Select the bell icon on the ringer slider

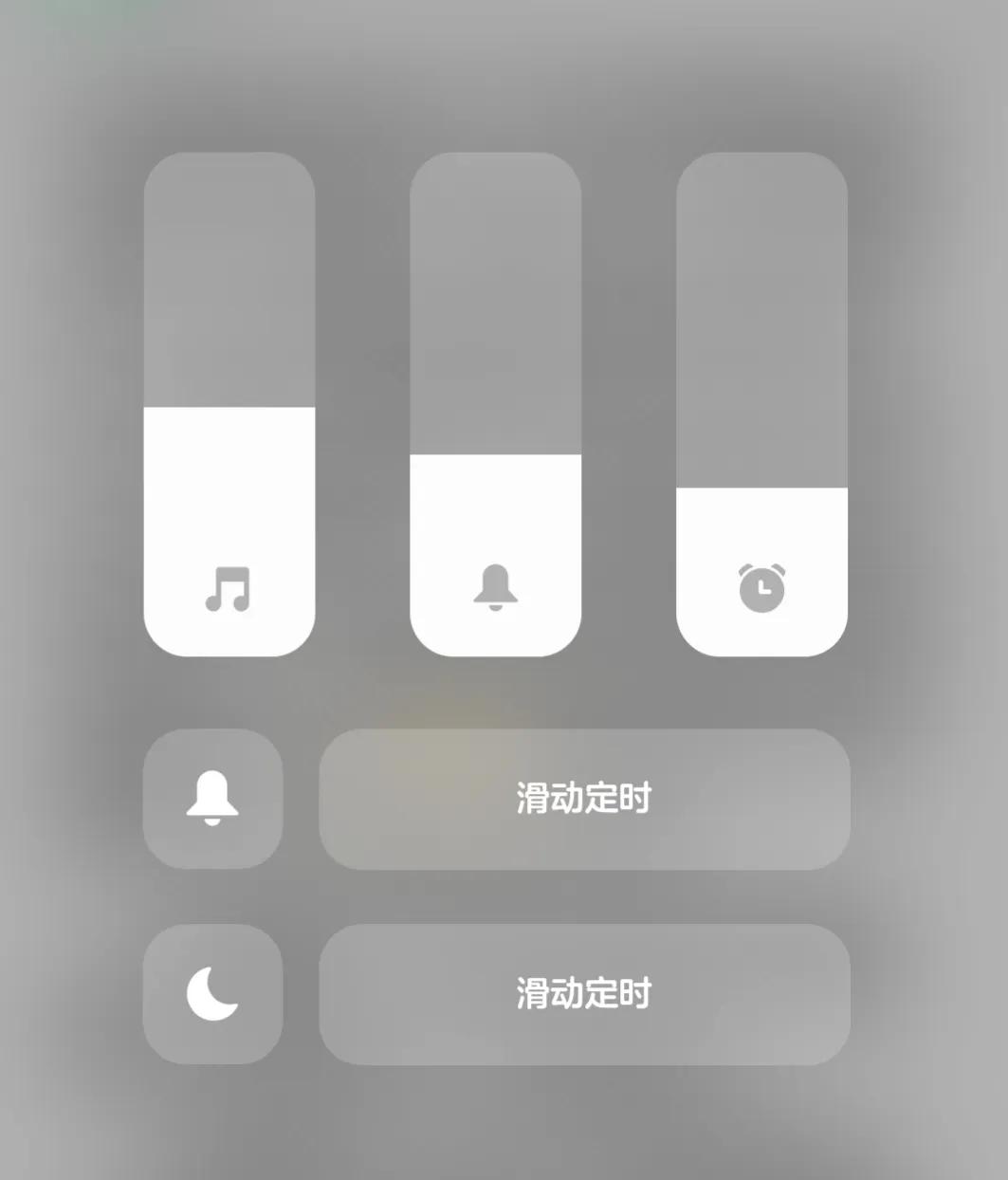pos(494,586)
